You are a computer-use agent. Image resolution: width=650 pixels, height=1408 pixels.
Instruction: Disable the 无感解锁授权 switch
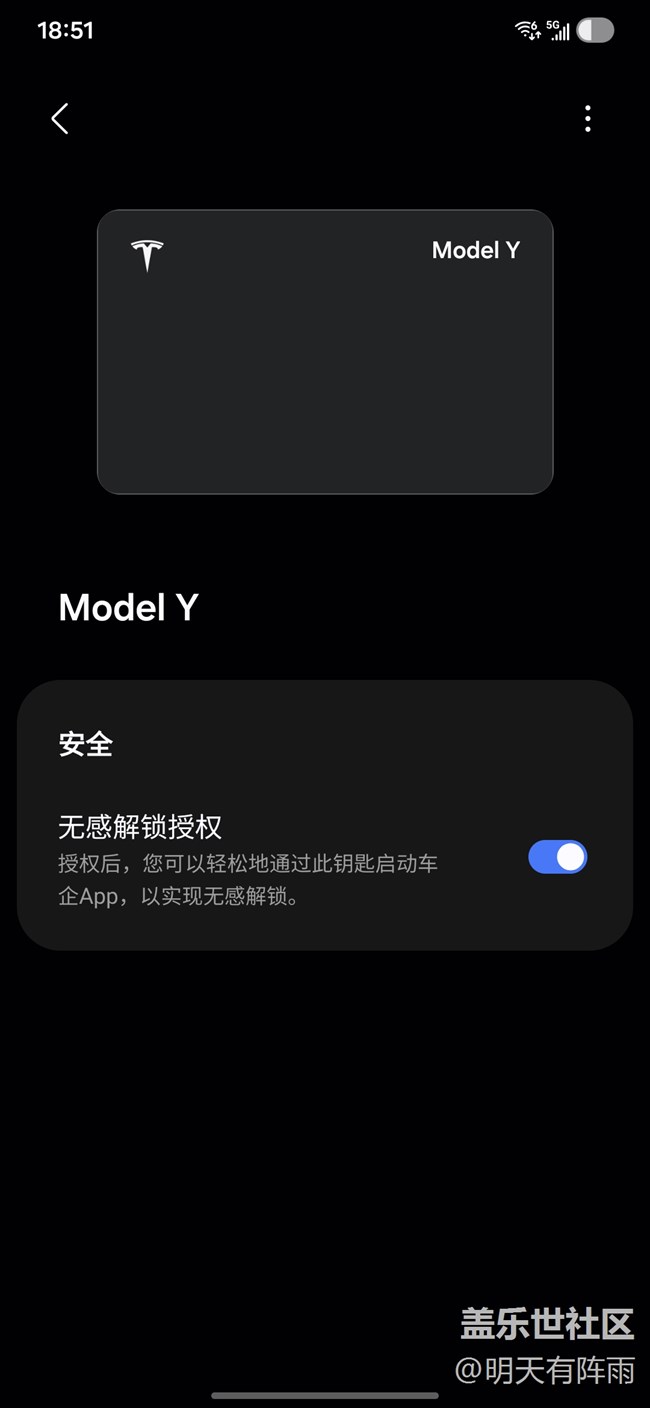point(557,857)
